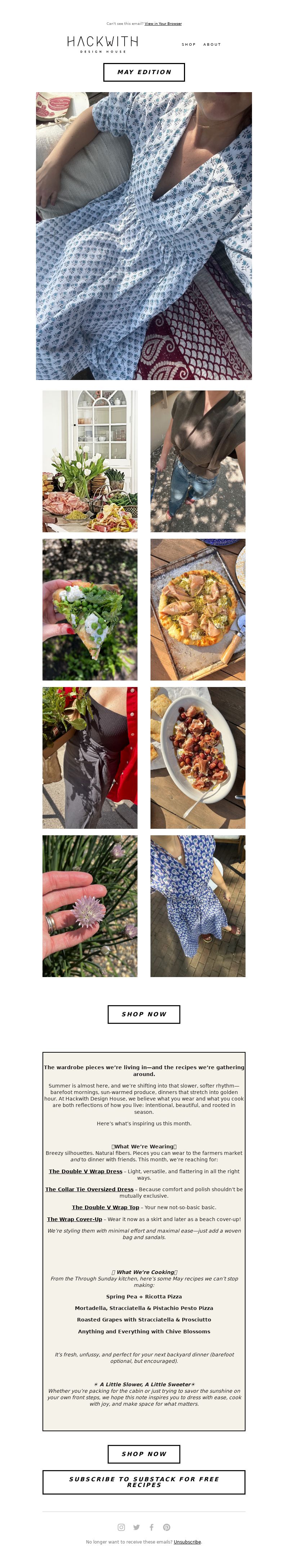
Task: Tap the Unsubscribe link
Action: [x=187, y=1542]
